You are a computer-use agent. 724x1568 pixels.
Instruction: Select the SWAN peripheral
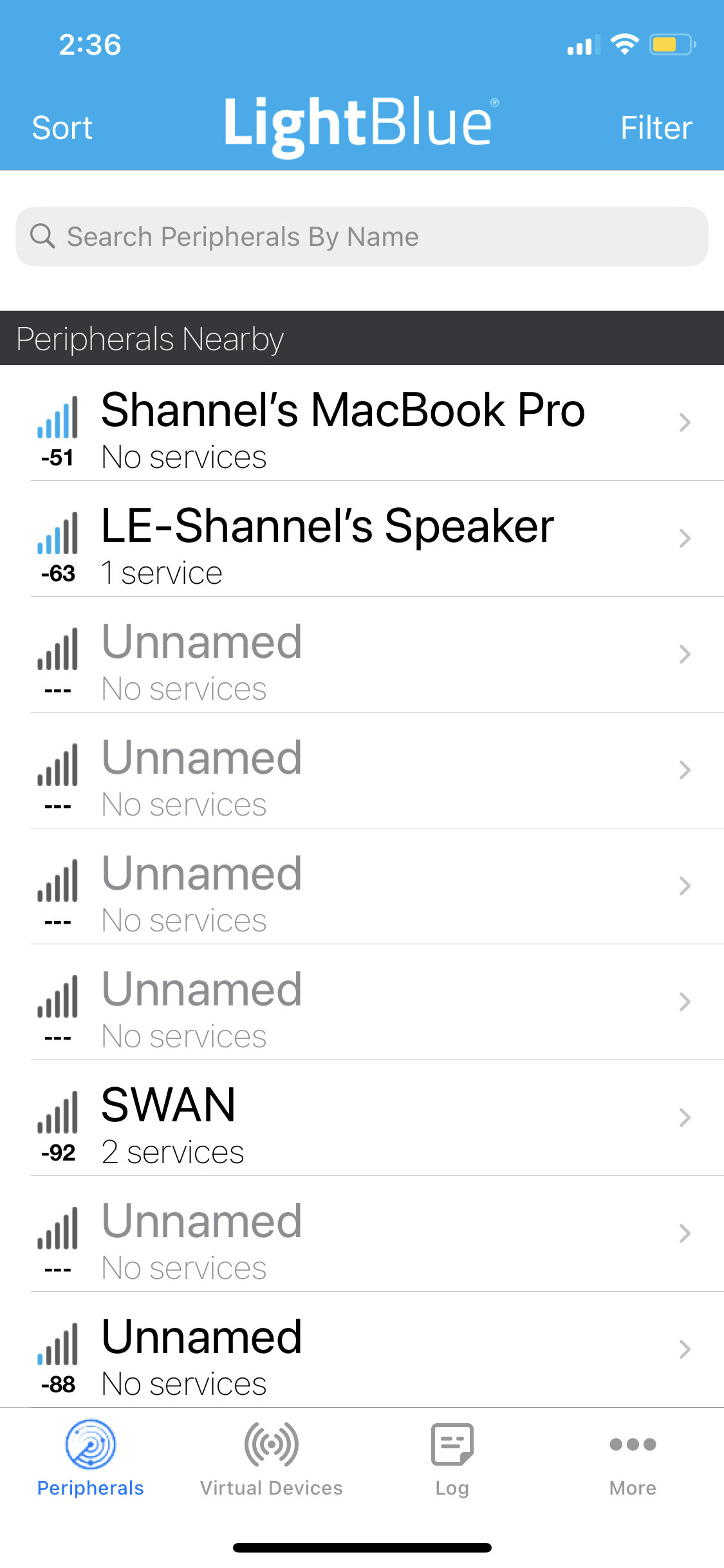[x=362, y=1119]
